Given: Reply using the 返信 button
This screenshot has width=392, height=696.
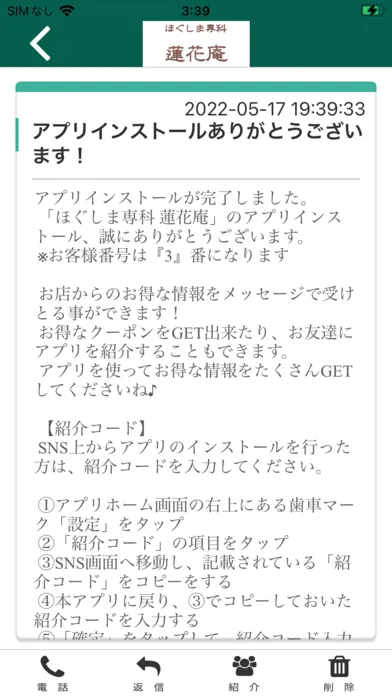Looking at the screenshot, I should (x=148, y=673).
